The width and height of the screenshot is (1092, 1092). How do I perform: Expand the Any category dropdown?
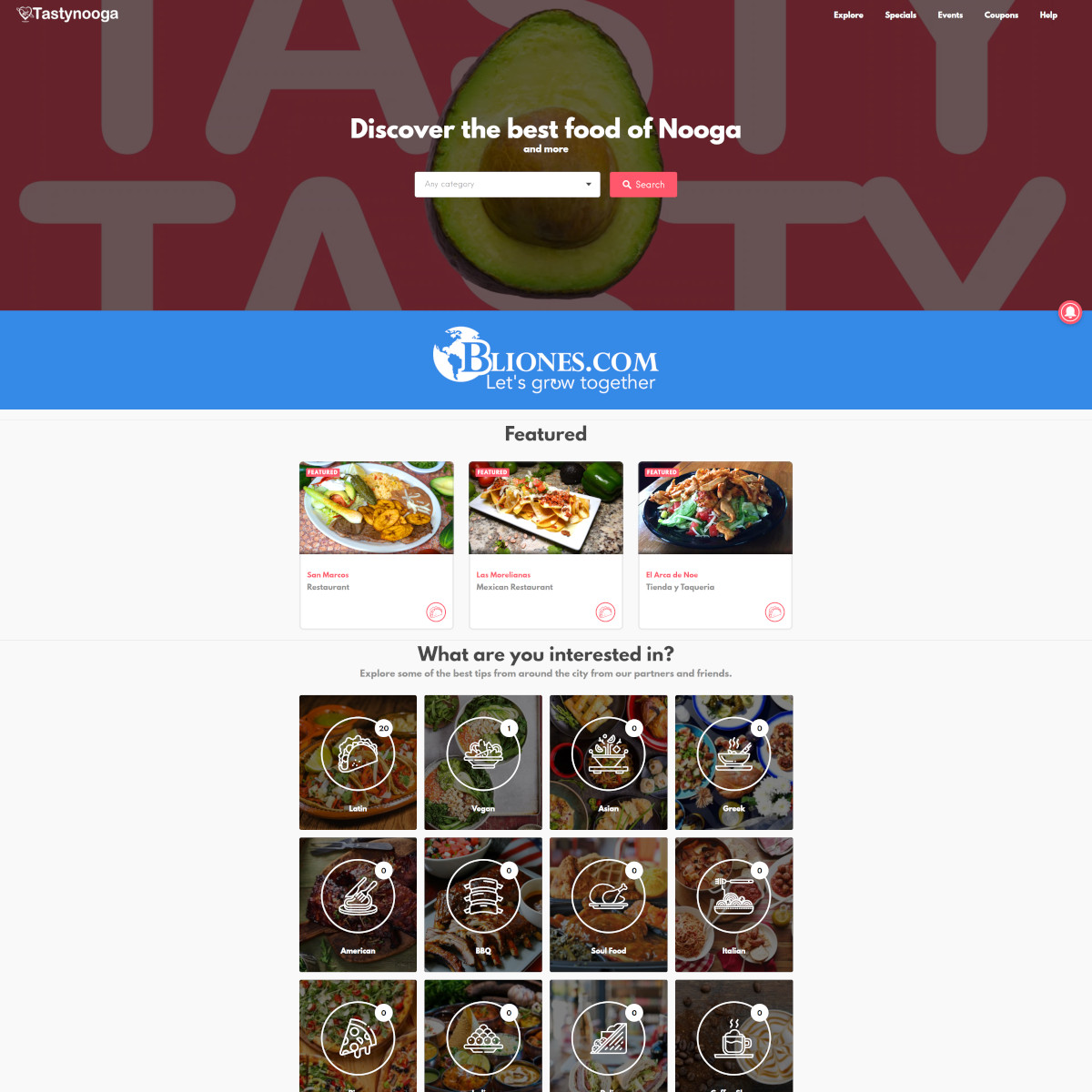(x=507, y=185)
